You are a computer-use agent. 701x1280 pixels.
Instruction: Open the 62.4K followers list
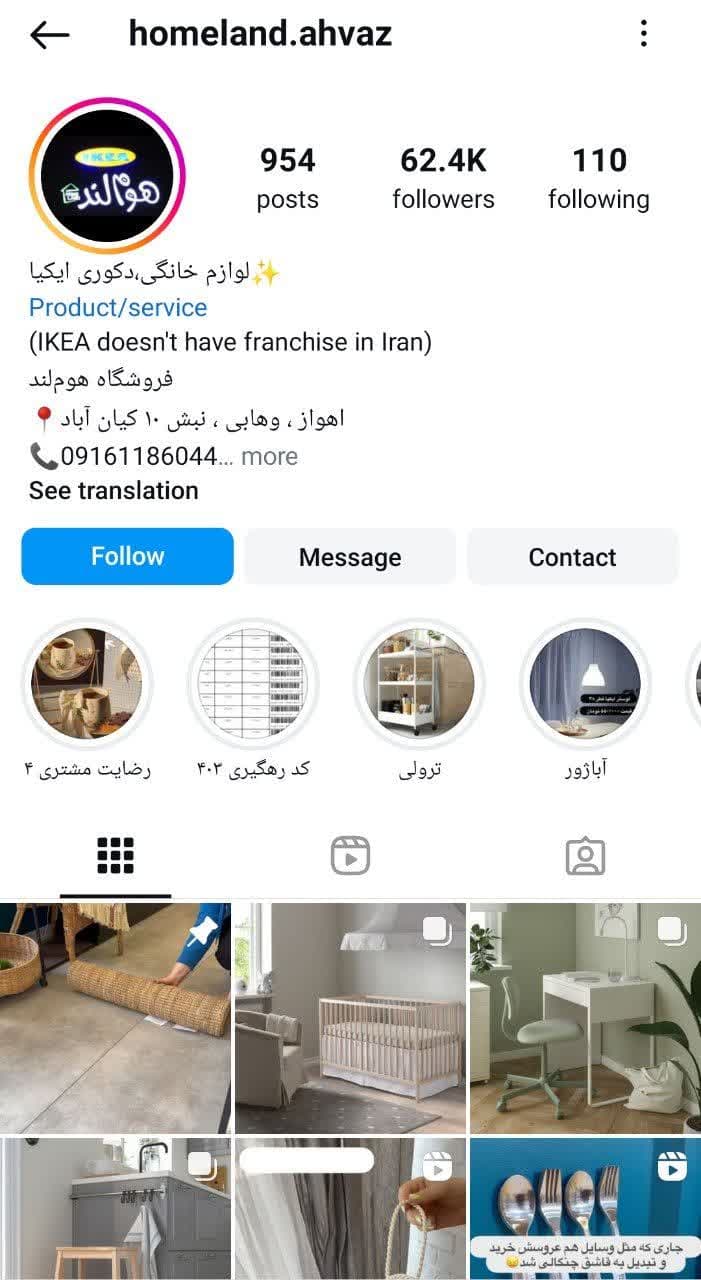point(443,178)
